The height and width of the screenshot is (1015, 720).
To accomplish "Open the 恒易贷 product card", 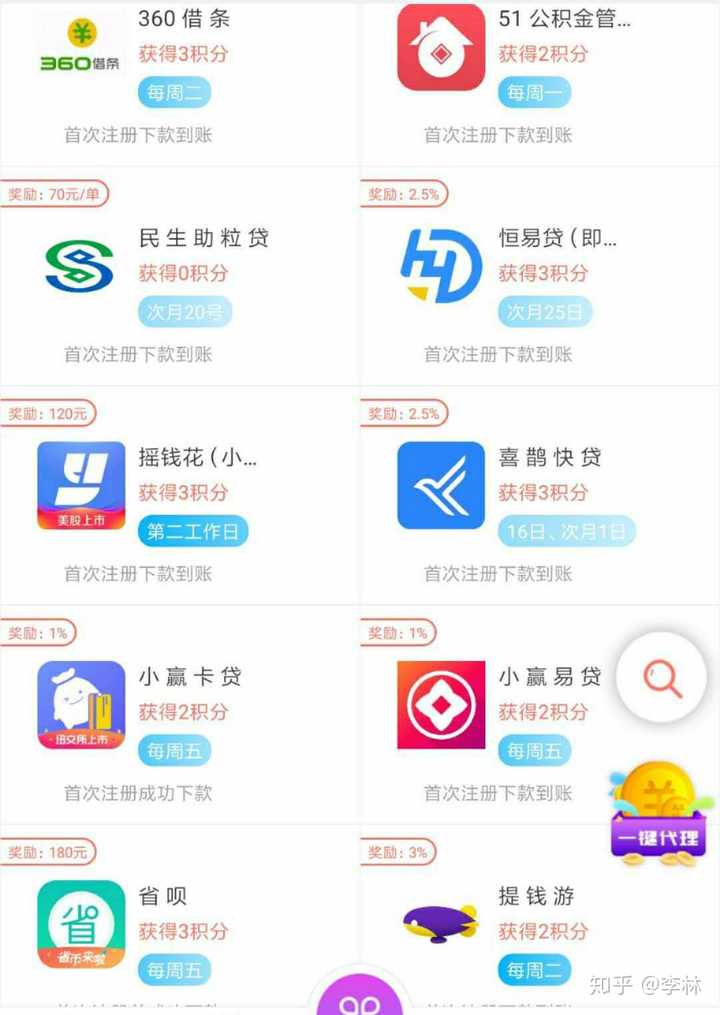I will [x=540, y=280].
